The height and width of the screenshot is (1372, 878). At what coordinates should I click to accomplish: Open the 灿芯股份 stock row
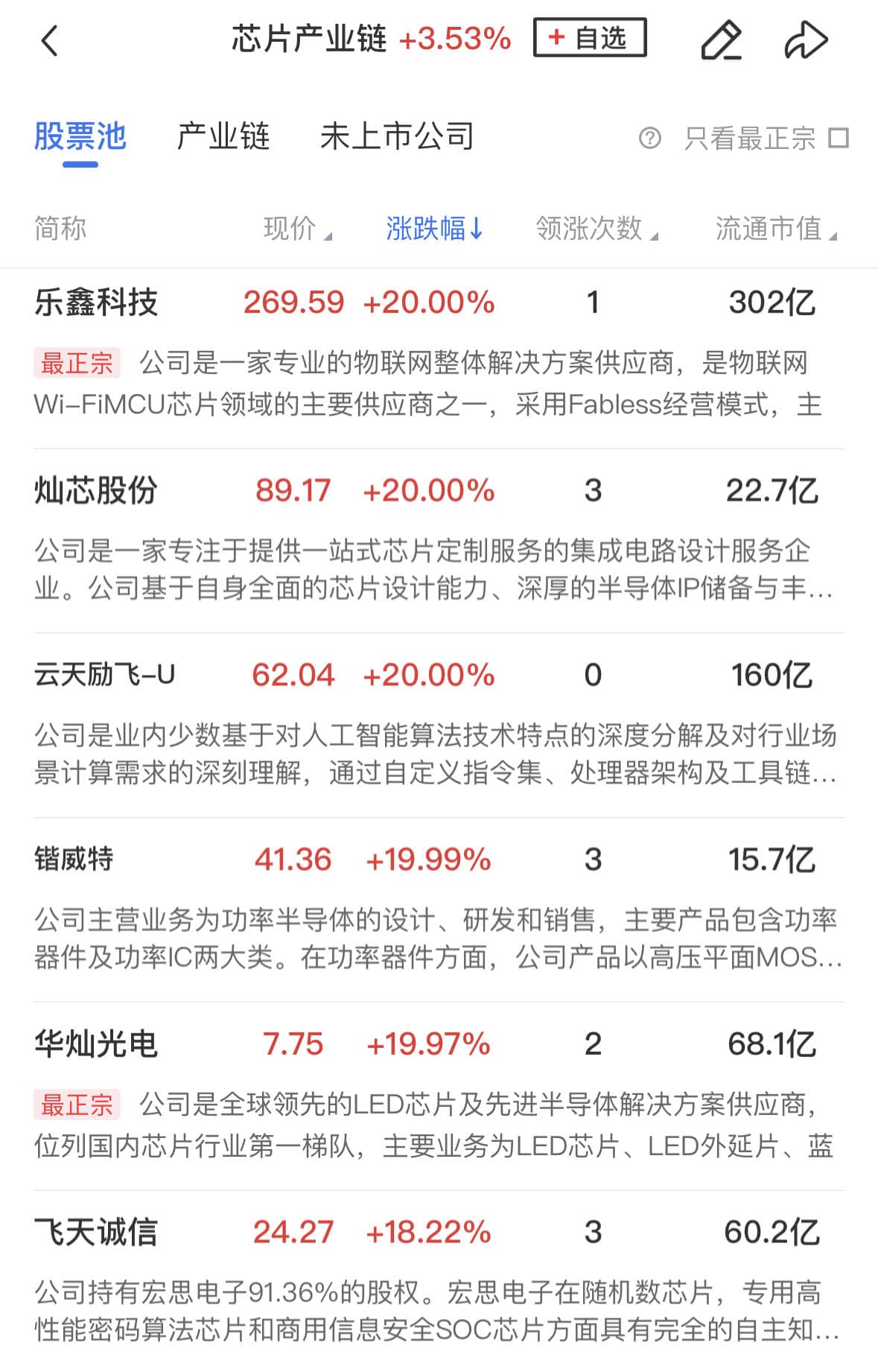pos(96,491)
